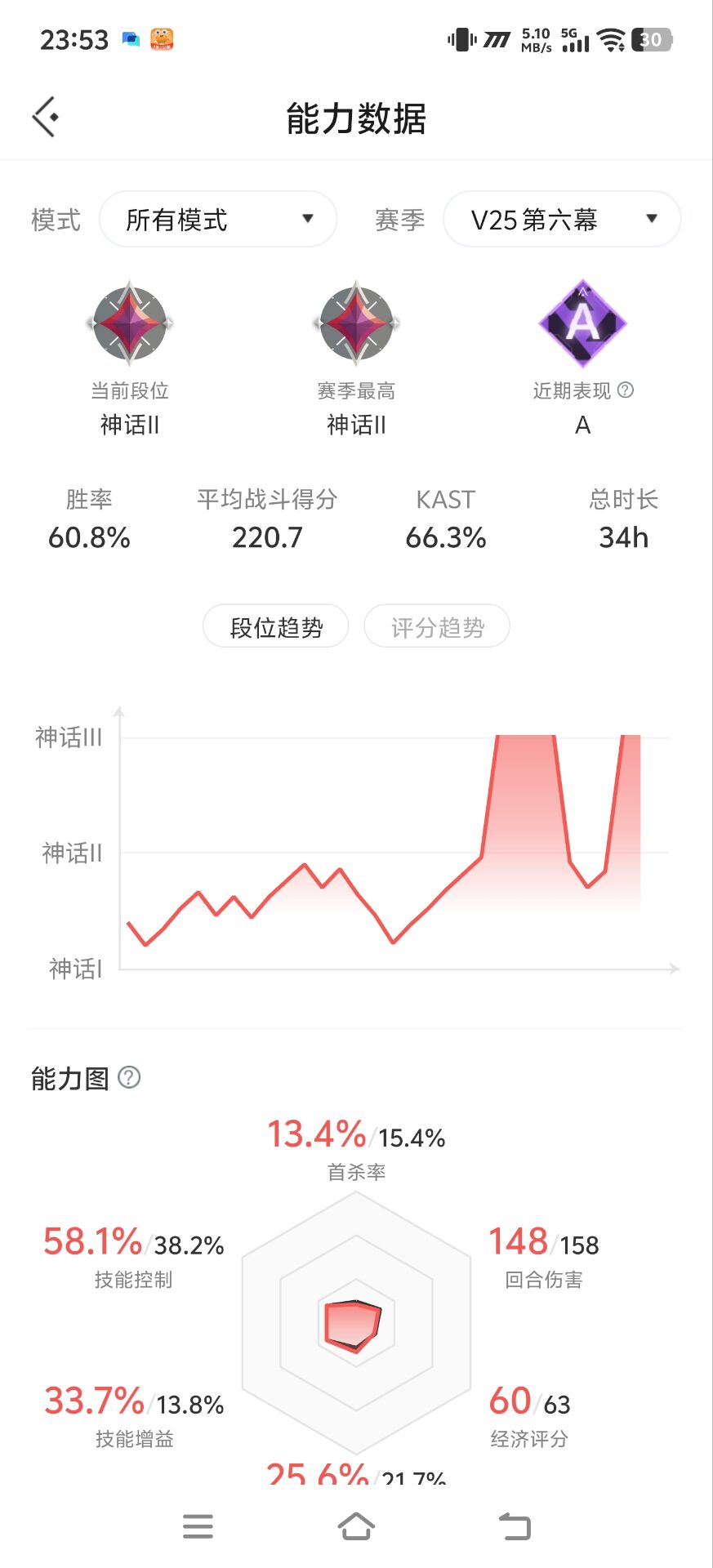Tap the system back button
This screenshot has width=713, height=1568.
pos(515,1526)
